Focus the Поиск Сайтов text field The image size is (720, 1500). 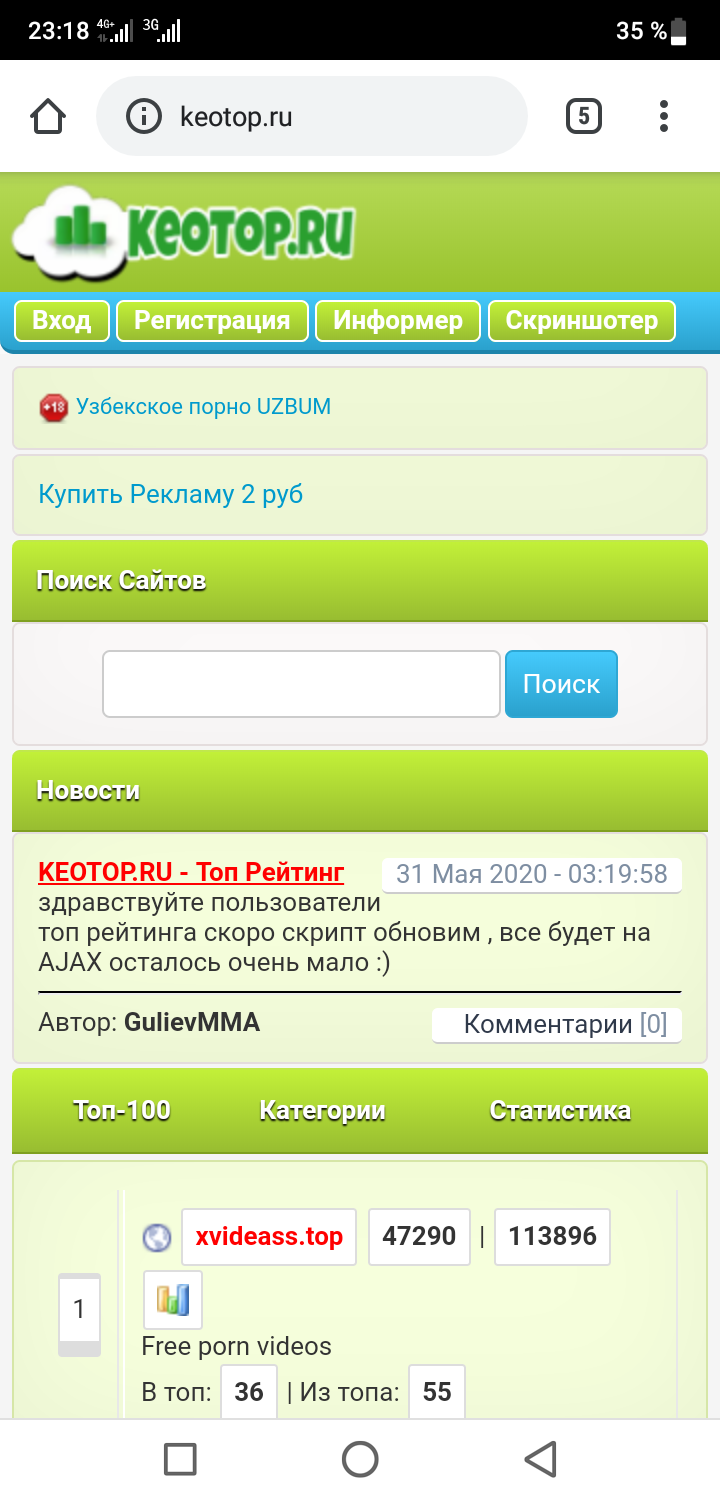point(301,684)
